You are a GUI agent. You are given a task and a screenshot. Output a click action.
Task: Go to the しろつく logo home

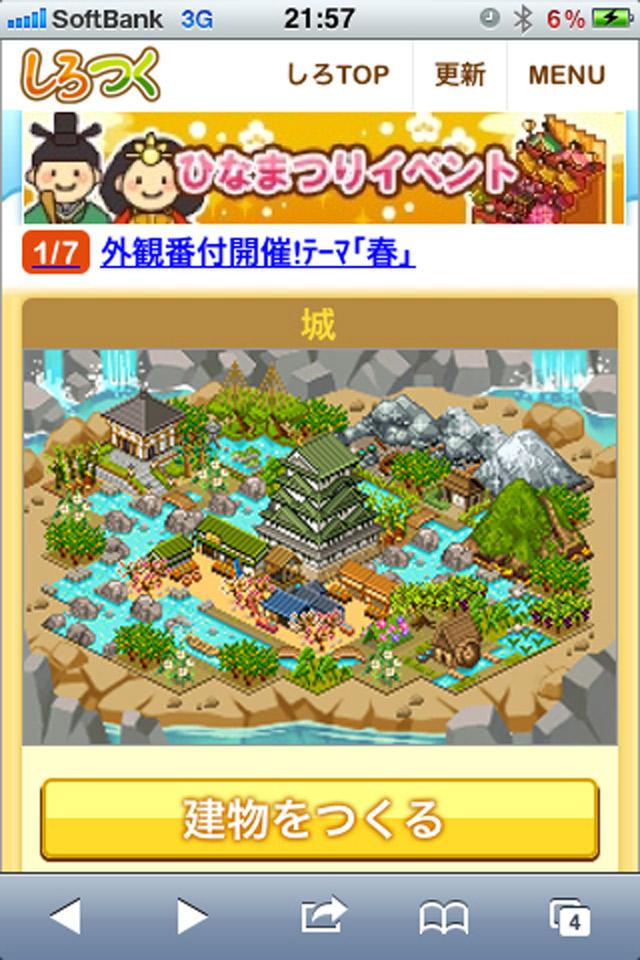tap(91, 75)
